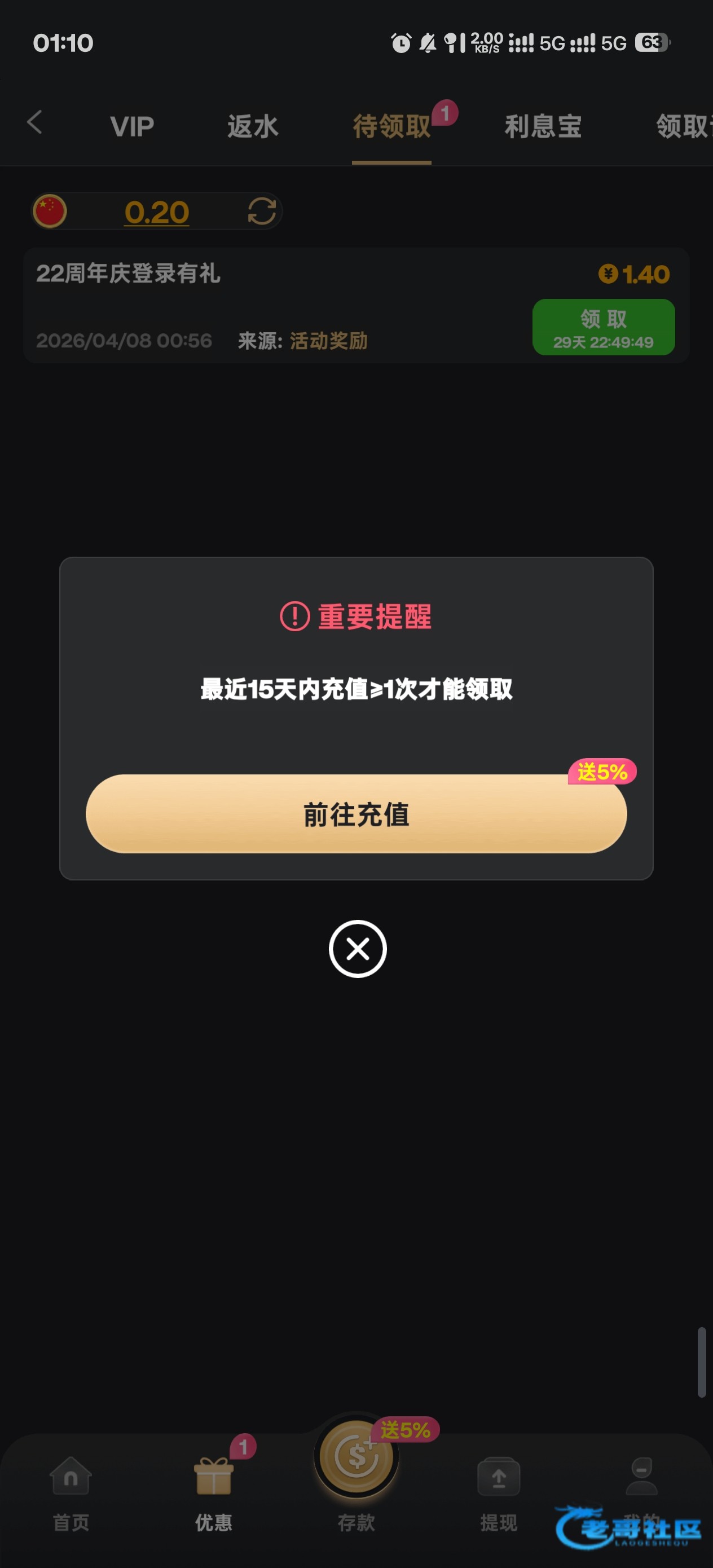The image size is (713, 1568).
Task: Switch to the 利息宝 tab
Action: [543, 126]
